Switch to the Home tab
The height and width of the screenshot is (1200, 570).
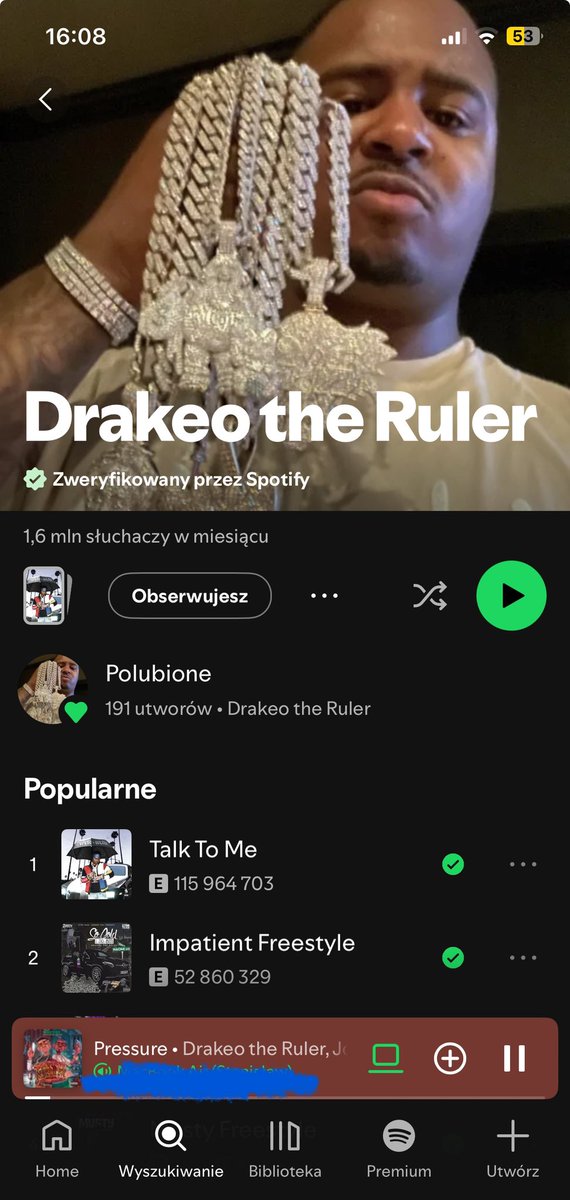click(x=56, y=1148)
